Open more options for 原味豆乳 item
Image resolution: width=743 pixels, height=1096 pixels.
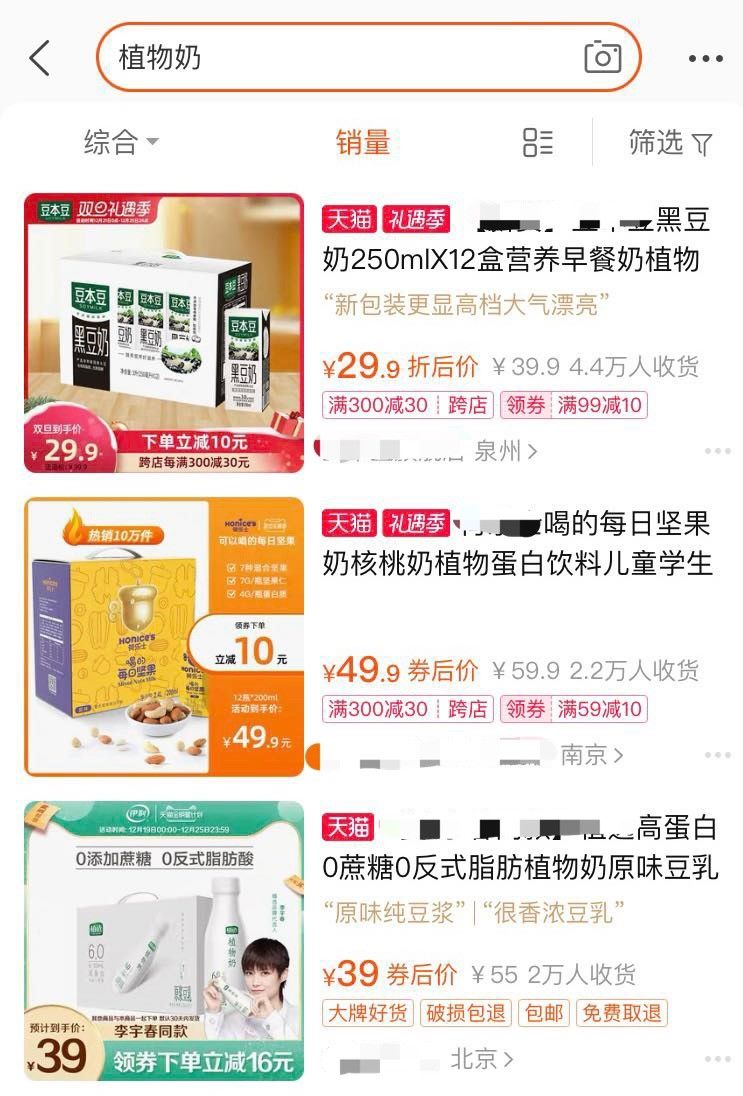click(x=717, y=1059)
